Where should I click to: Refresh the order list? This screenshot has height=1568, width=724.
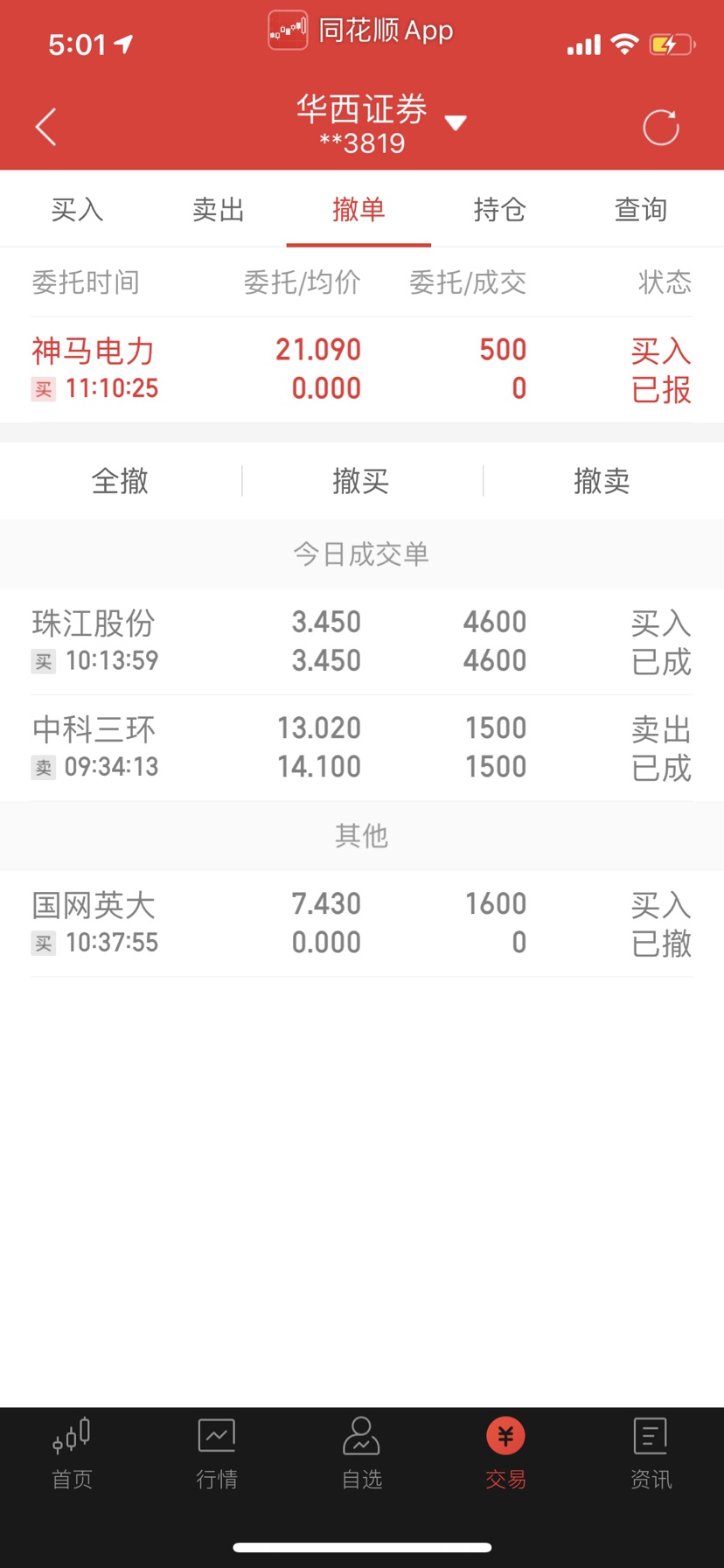[x=661, y=127]
